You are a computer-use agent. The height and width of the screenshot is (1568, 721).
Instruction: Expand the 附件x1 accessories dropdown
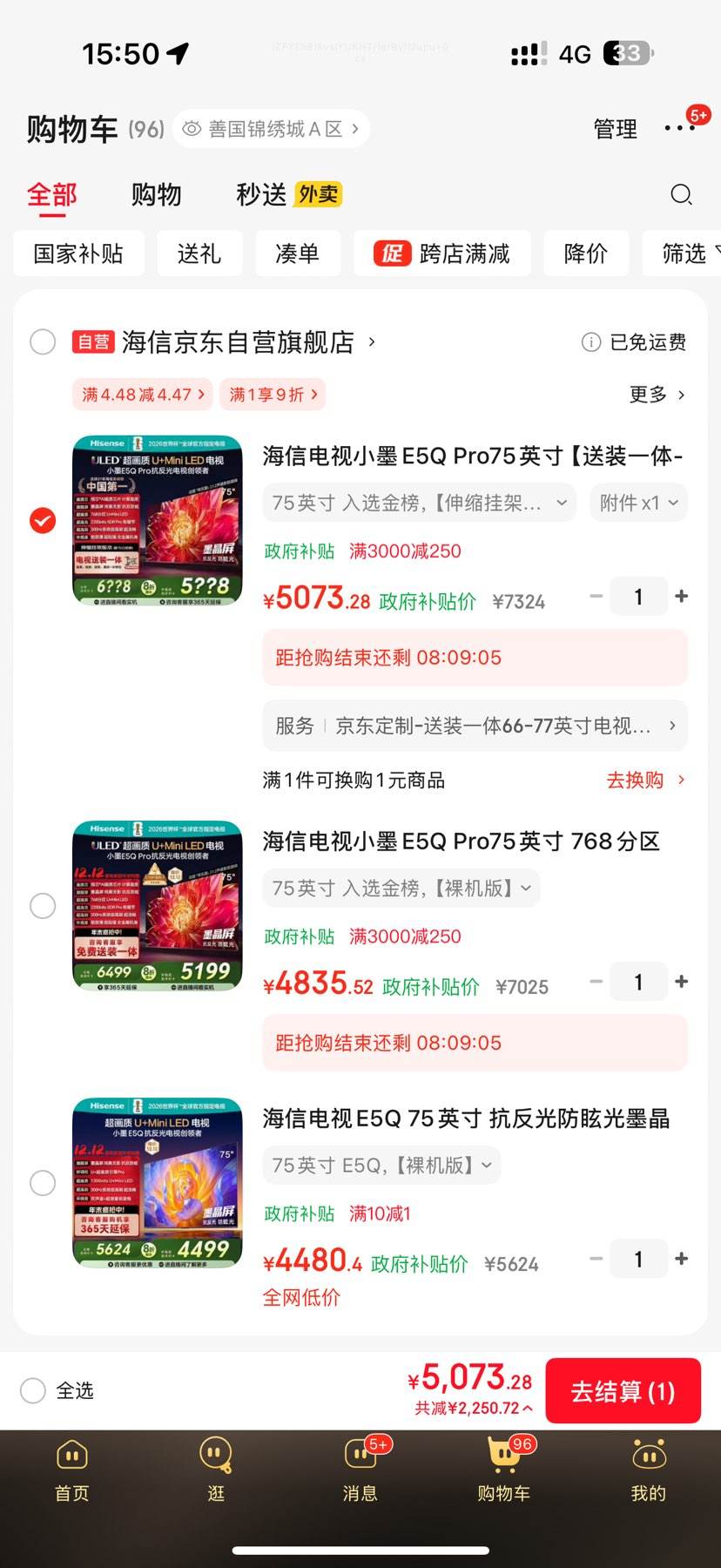click(638, 503)
